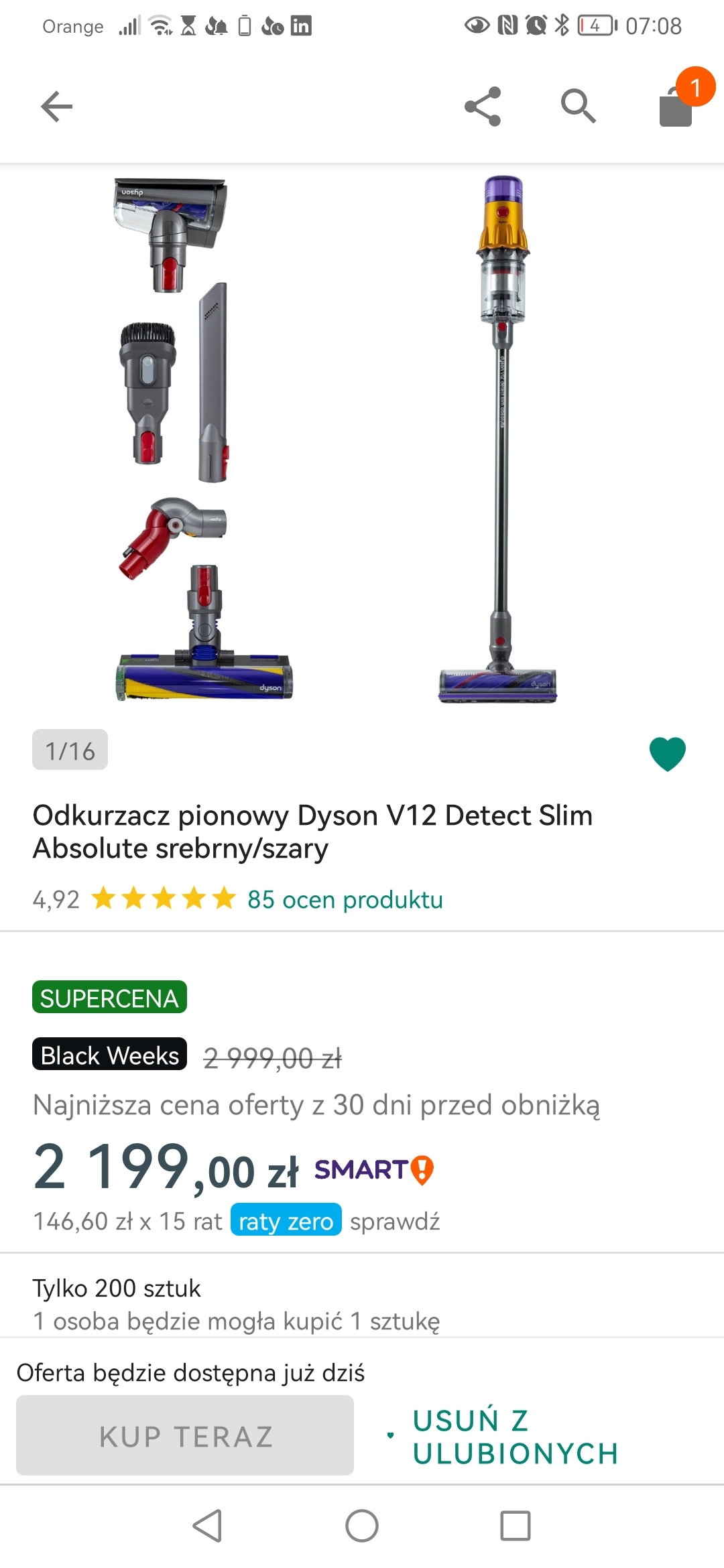724x1568 pixels.
Task: Toggle the green favorite heart
Action: point(667,753)
